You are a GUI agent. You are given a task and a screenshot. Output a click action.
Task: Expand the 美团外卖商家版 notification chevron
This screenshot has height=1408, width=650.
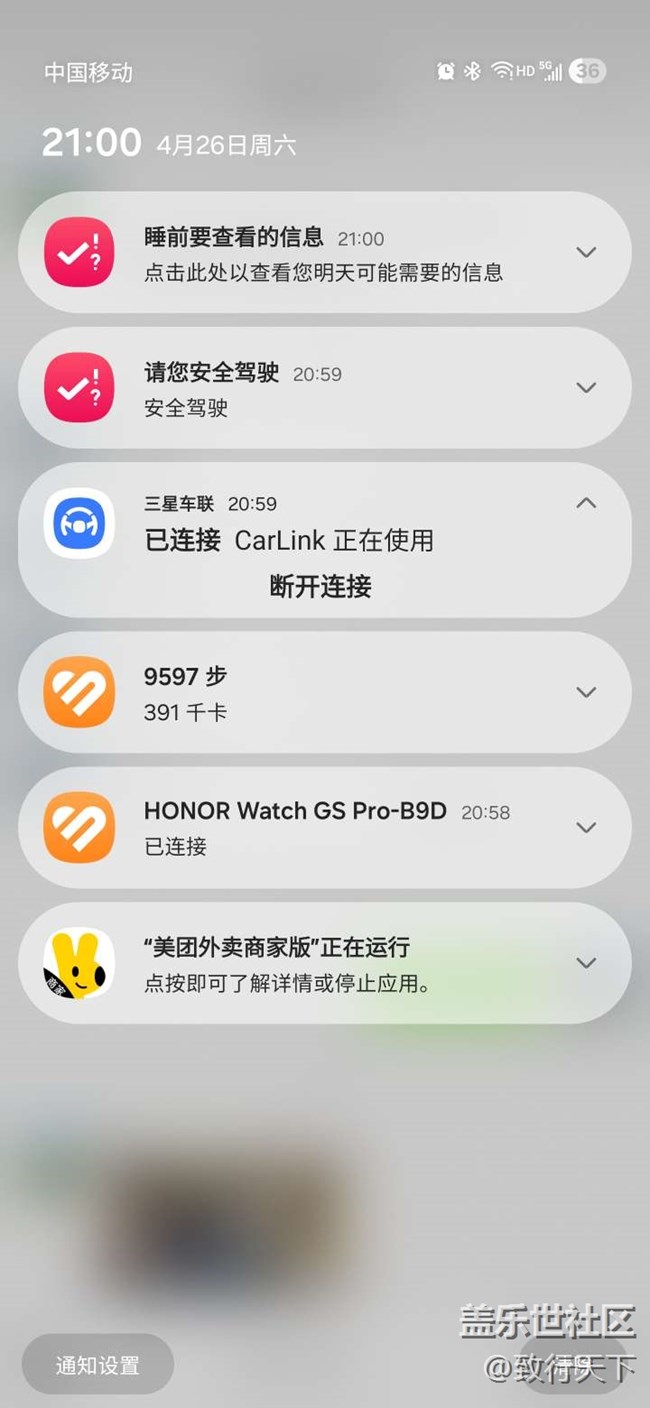[586, 962]
